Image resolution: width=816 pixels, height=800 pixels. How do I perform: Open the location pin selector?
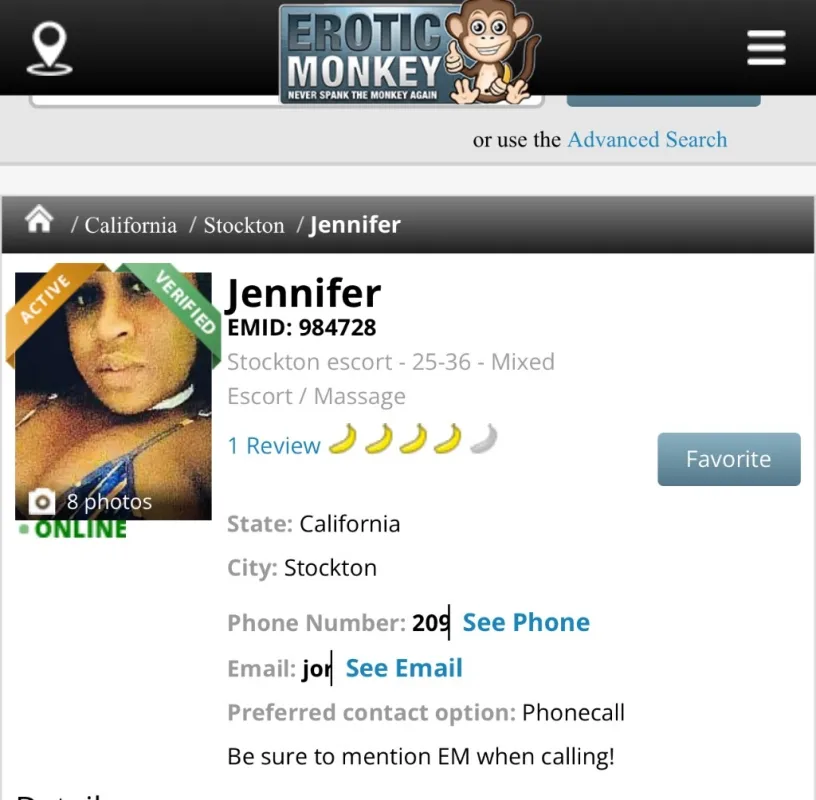(49, 48)
